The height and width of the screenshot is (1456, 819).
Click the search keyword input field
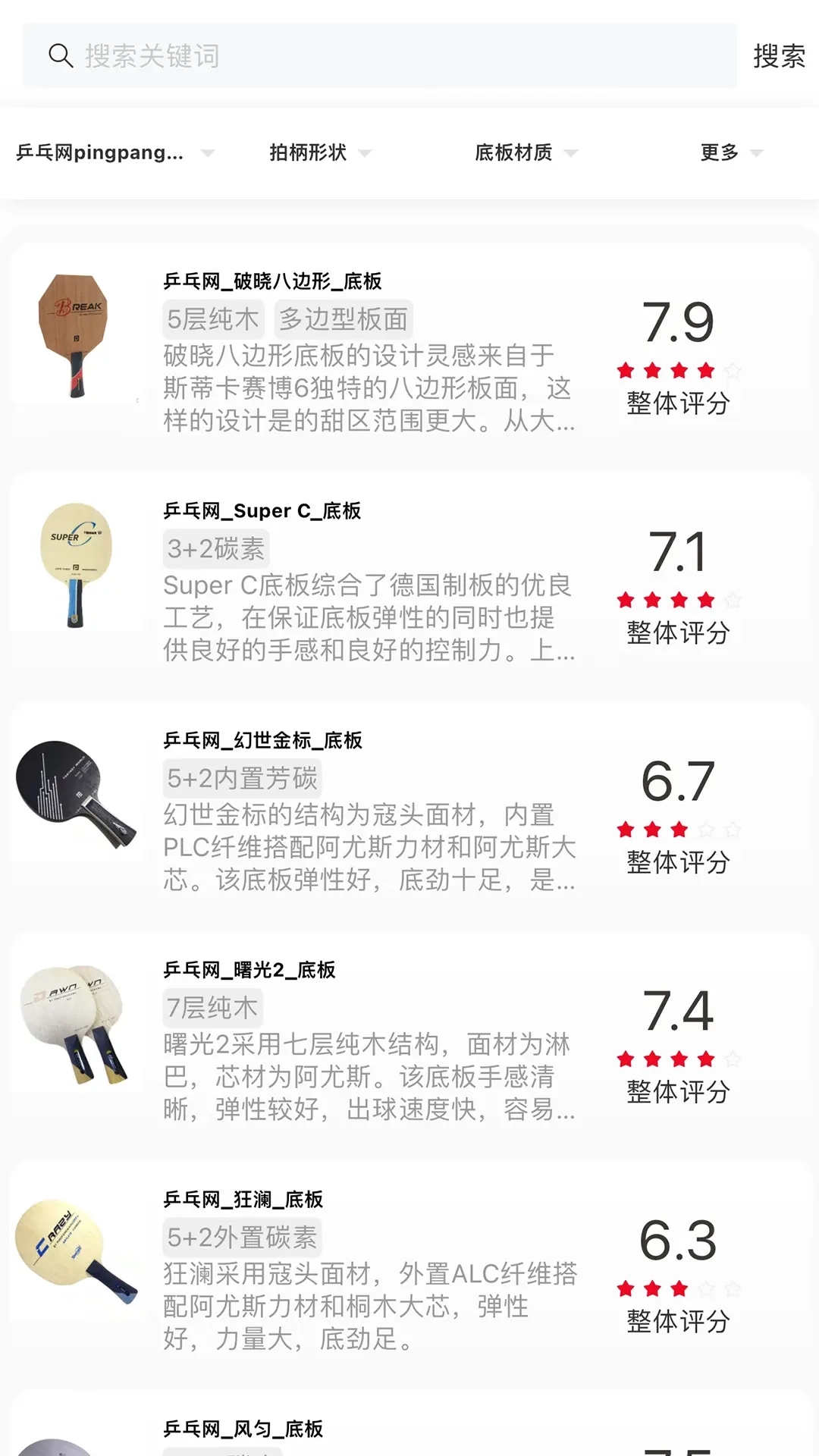pyautogui.click(x=379, y=55)
